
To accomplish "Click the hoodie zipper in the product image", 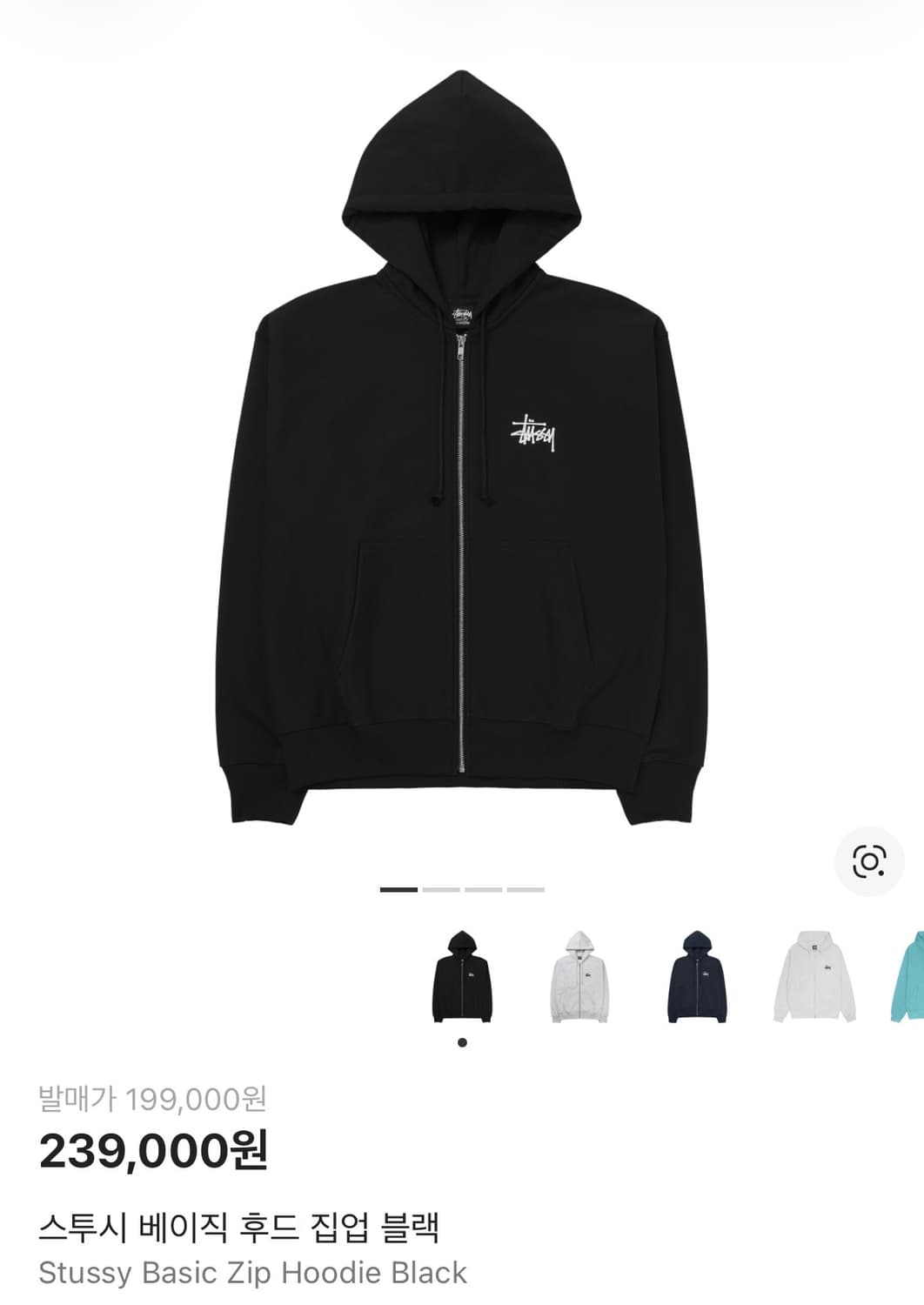I will point(462,565).
